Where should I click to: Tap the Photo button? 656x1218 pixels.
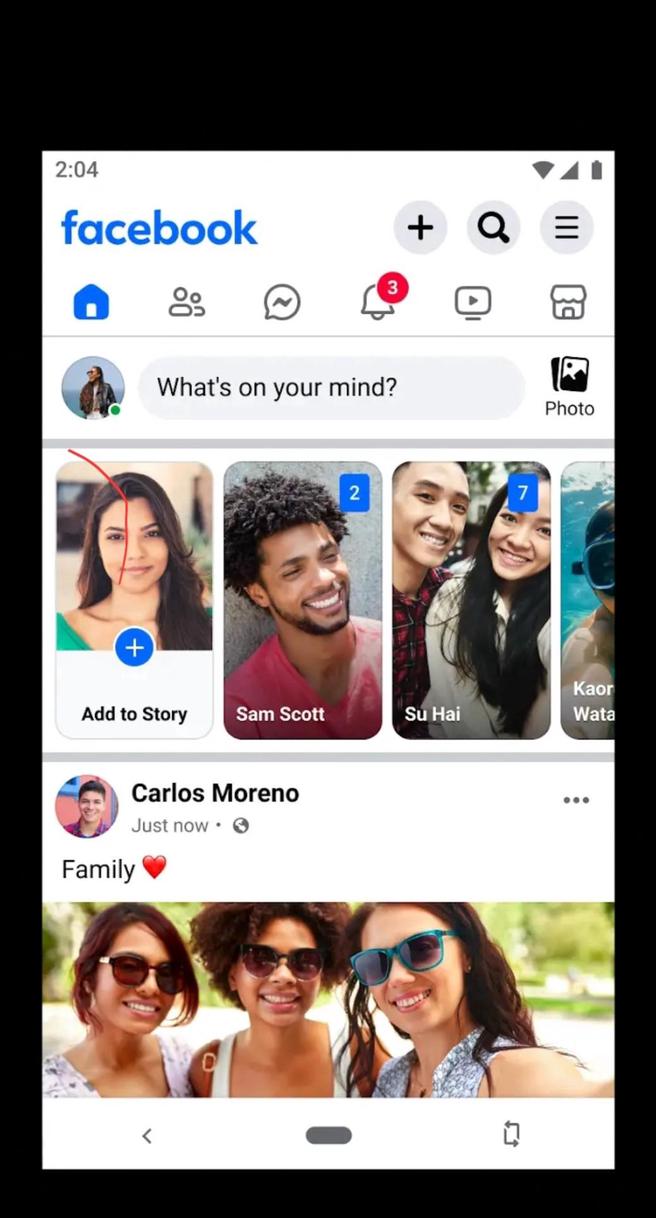[569, 387]
